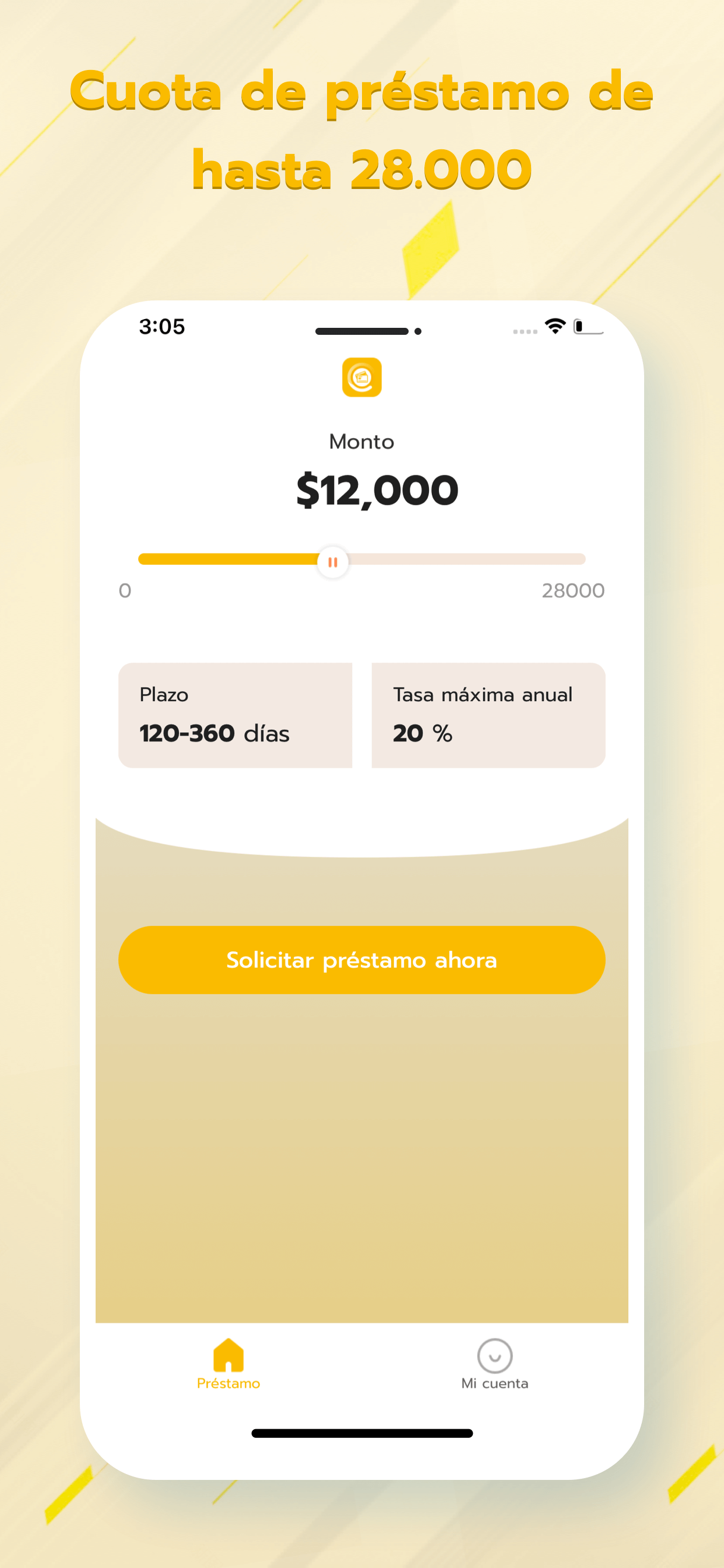Tap the home indicator bar at bottom

[361, 1433]
